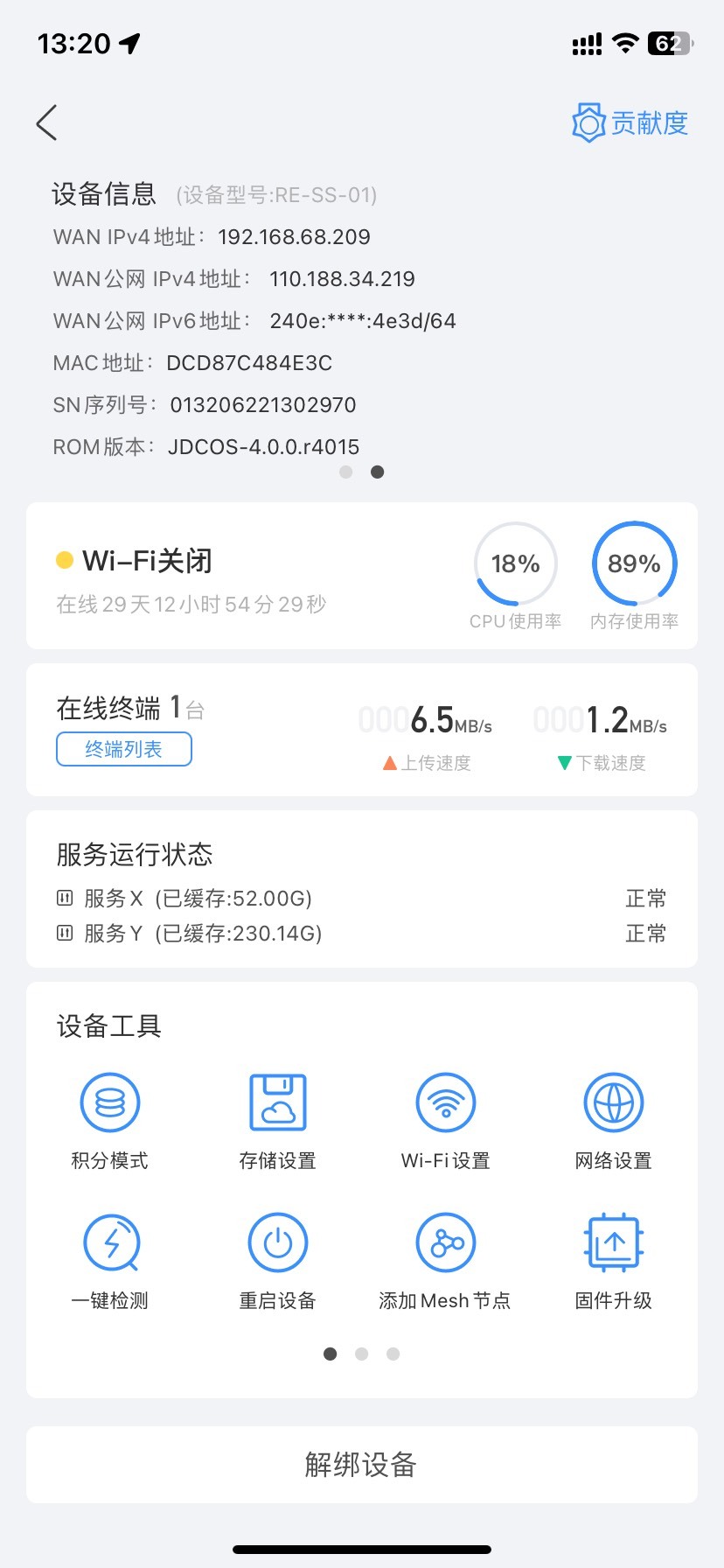Open the 贡献度 contribution page
Screen dimensions: 724x1568
[x=630, y=122]
